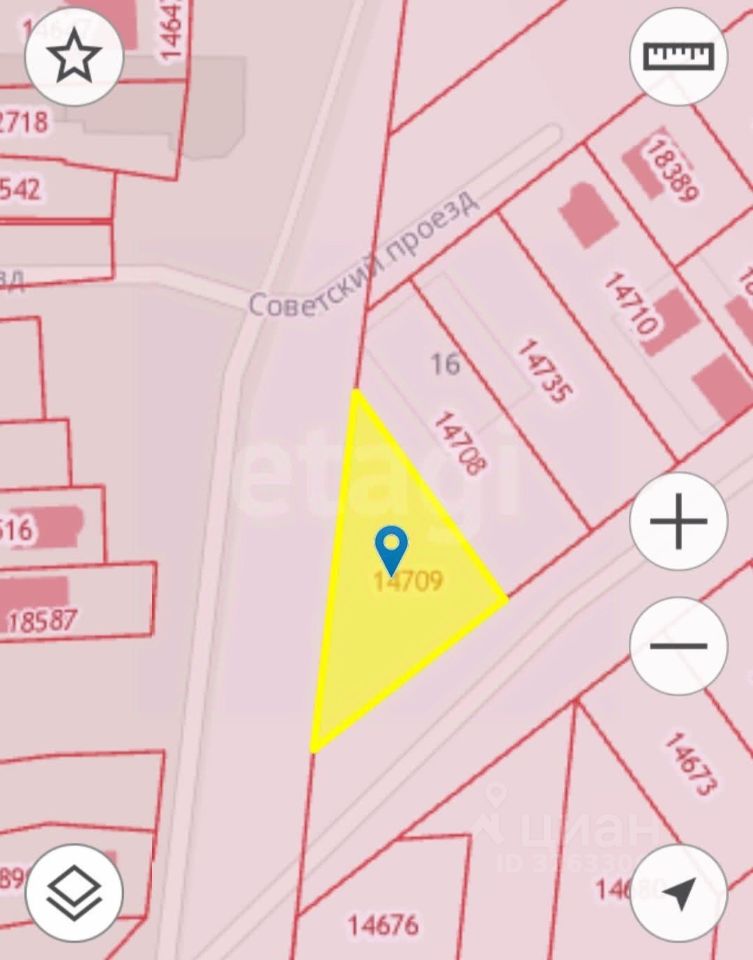Open the map layers selector
The width and height of the screenshot is (753, 960).
(74, 892)
